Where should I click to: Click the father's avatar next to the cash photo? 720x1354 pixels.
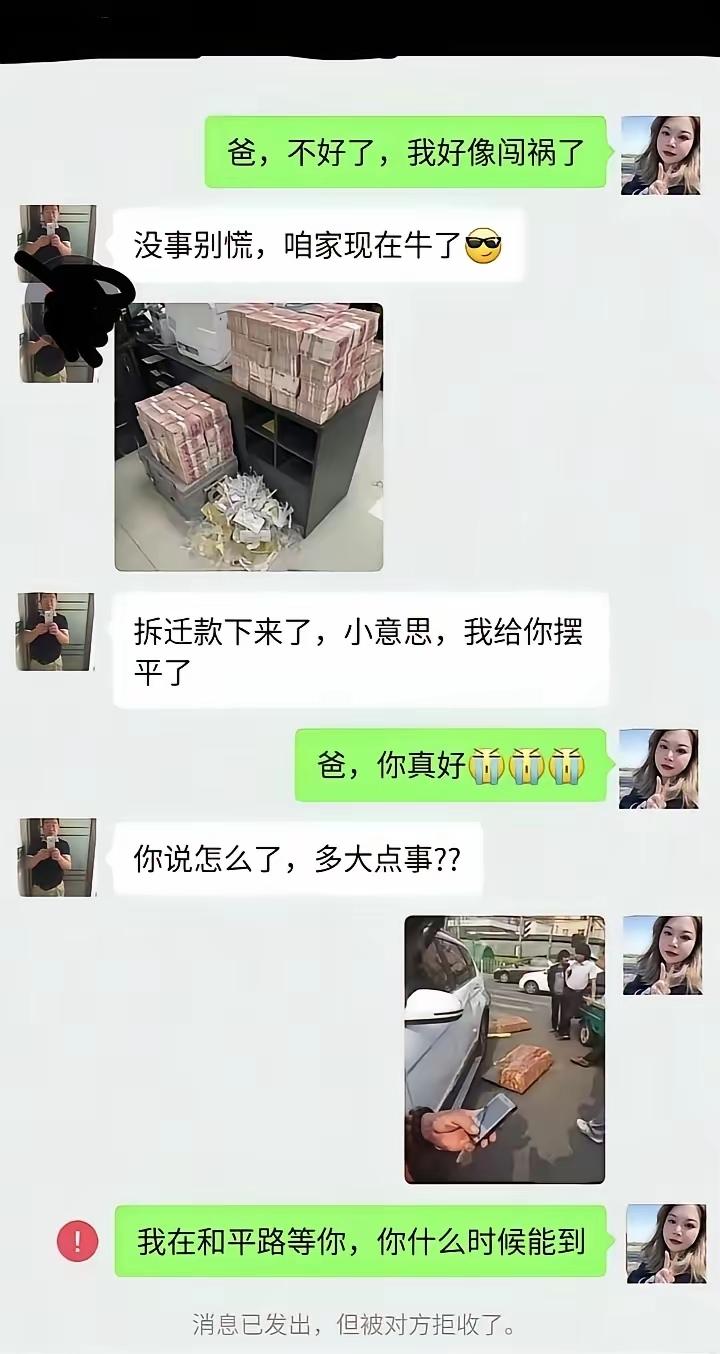tap(55, 340)
